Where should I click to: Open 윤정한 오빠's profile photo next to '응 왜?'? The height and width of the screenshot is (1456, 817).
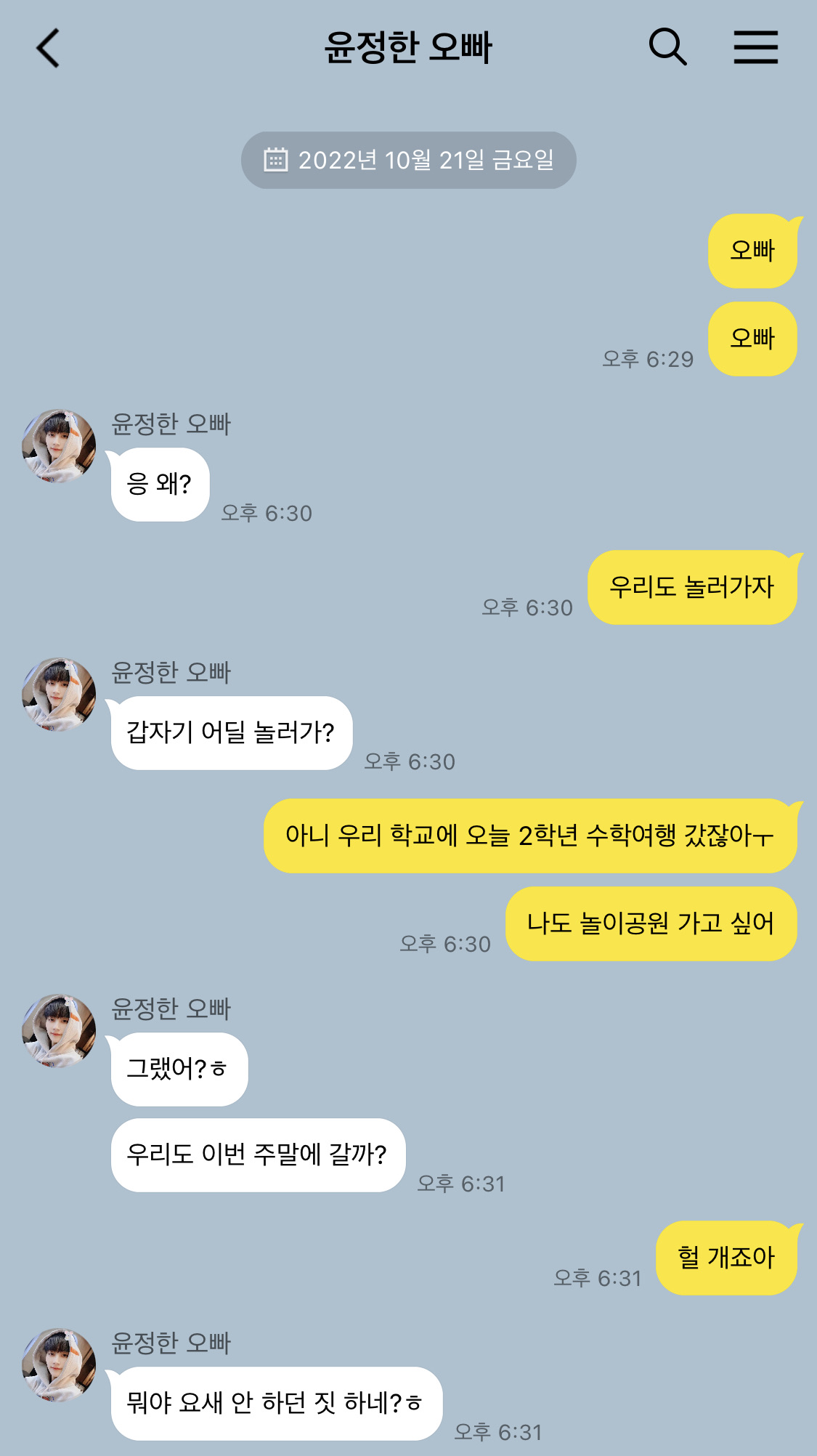coord(59,446)
